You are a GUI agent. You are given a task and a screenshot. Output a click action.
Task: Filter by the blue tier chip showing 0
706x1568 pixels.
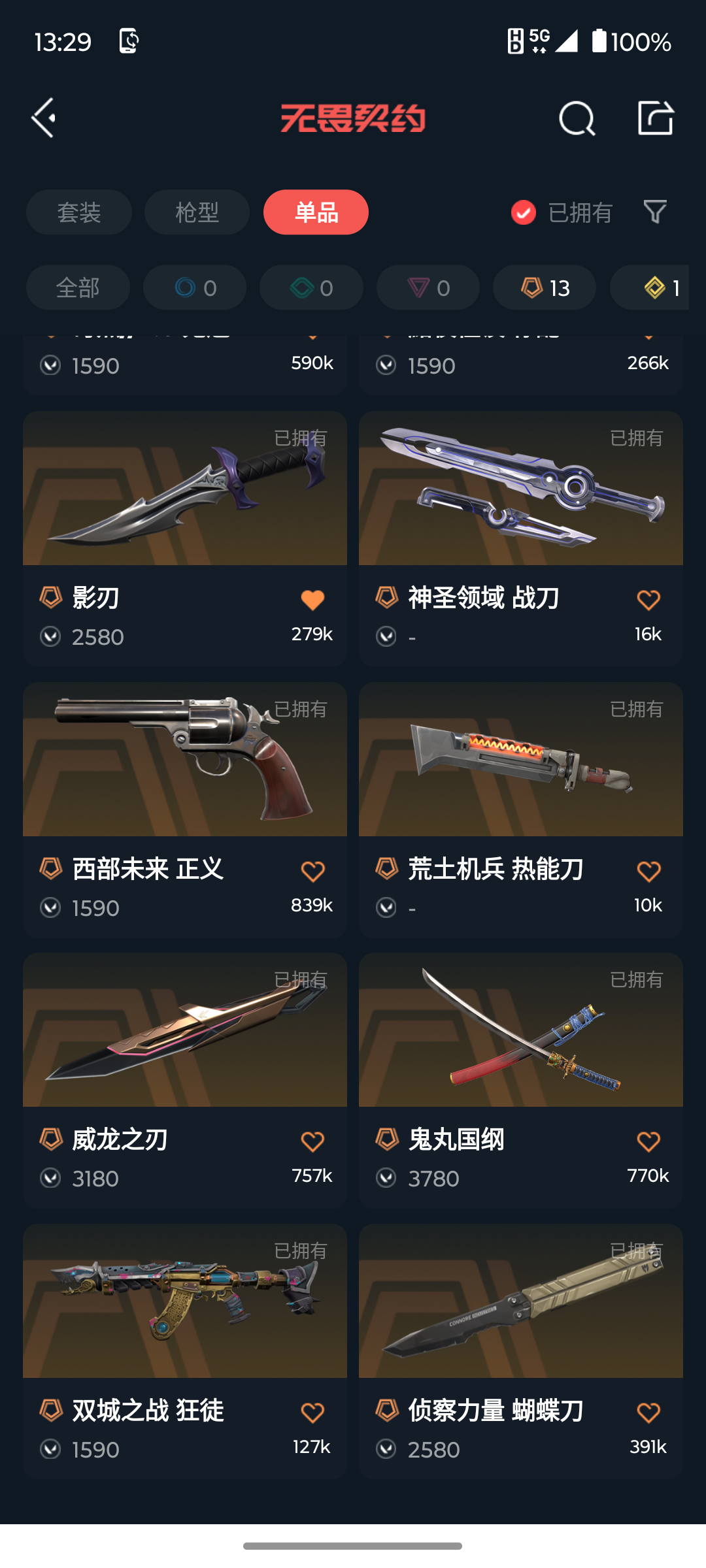click(x=195, y=287)
